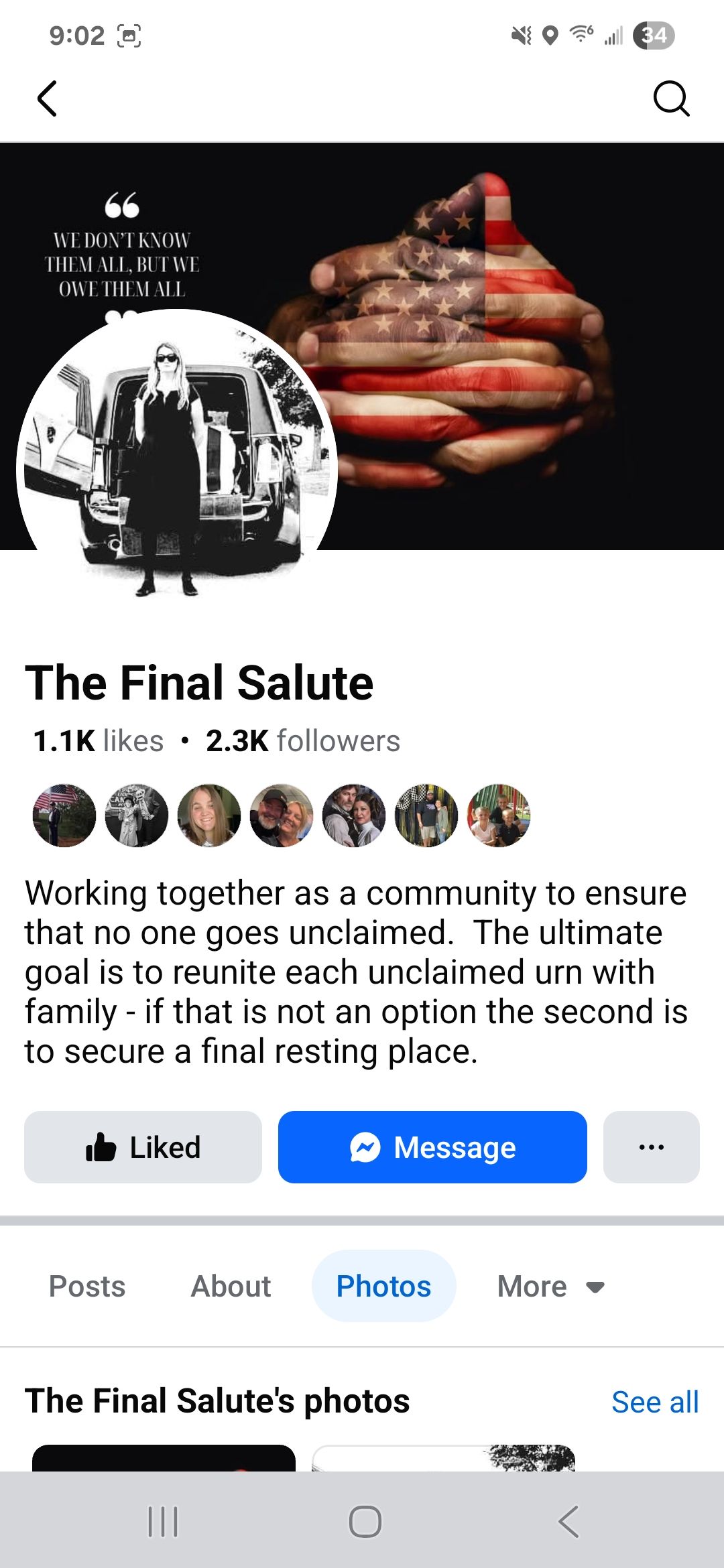See all of The Final Salute's photos
The image size is (724, 1568).
coord(654,1402)
